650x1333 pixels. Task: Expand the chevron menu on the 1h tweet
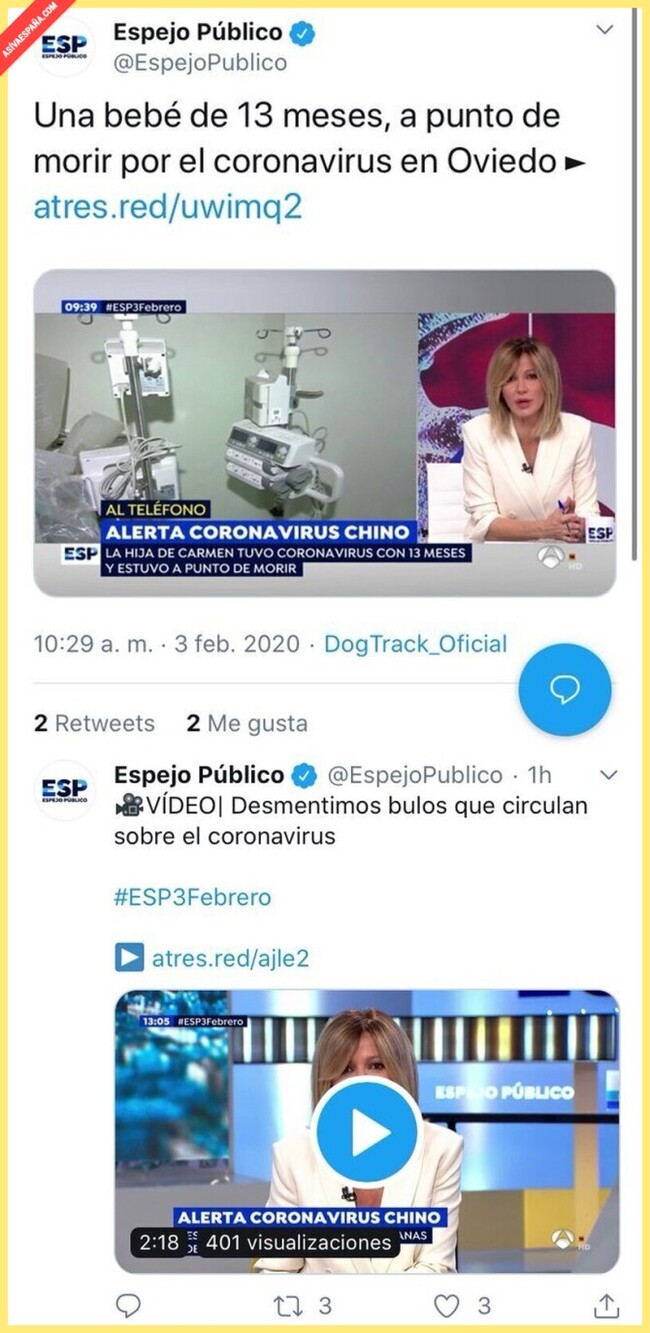(608, 775)
